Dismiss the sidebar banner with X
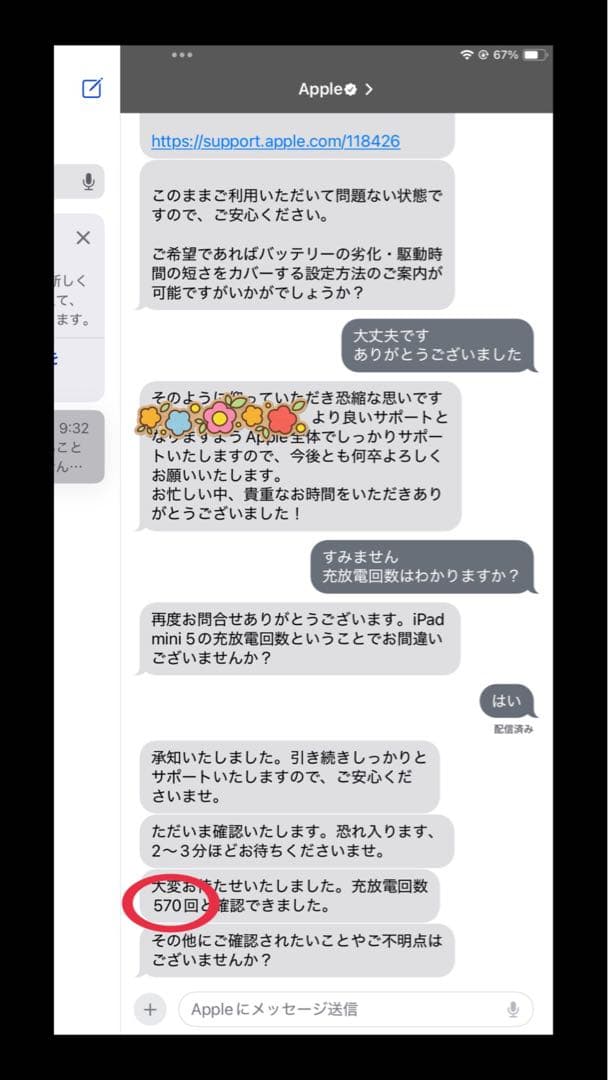 coord(83,238)
